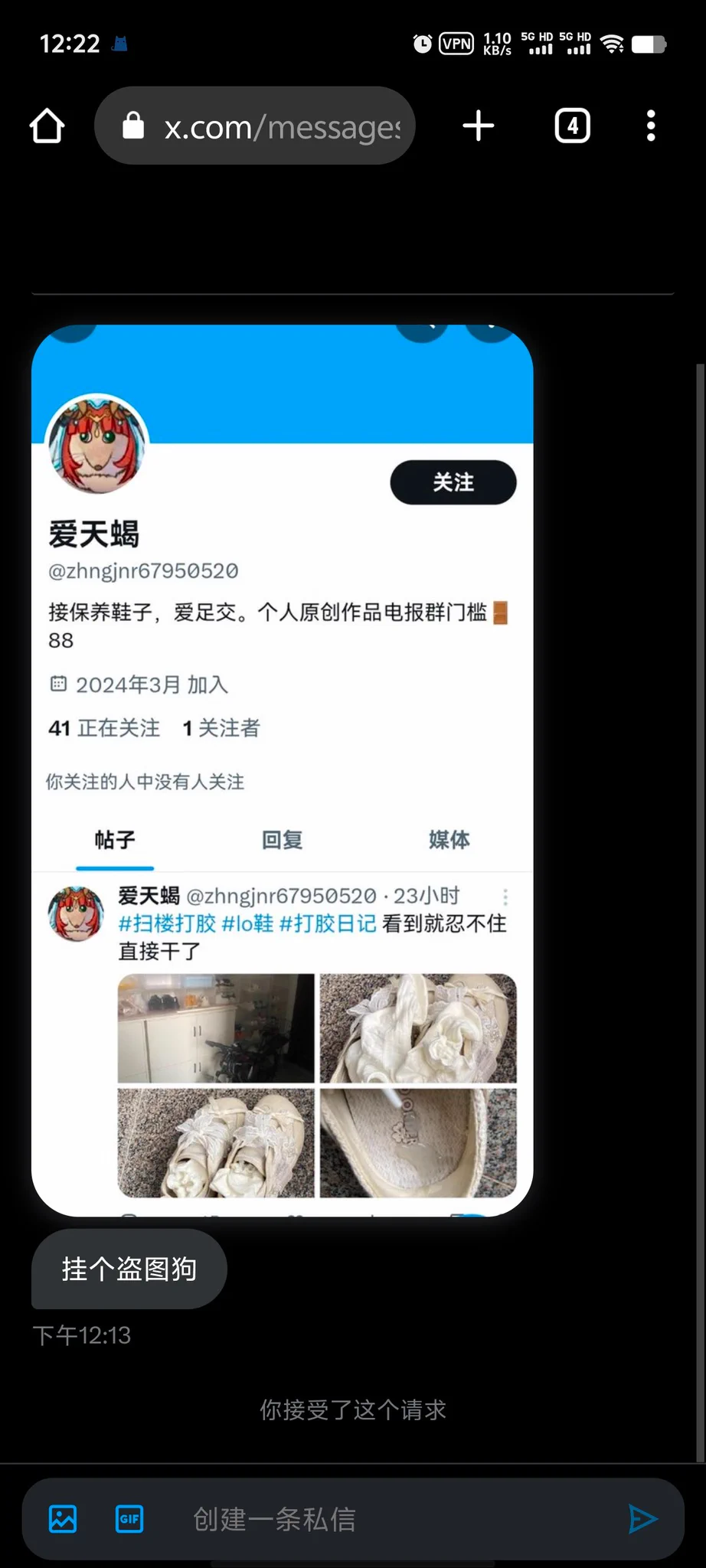Attach a photo to the message
This screenshot has width=706, height=1568.
(63, 1518)
